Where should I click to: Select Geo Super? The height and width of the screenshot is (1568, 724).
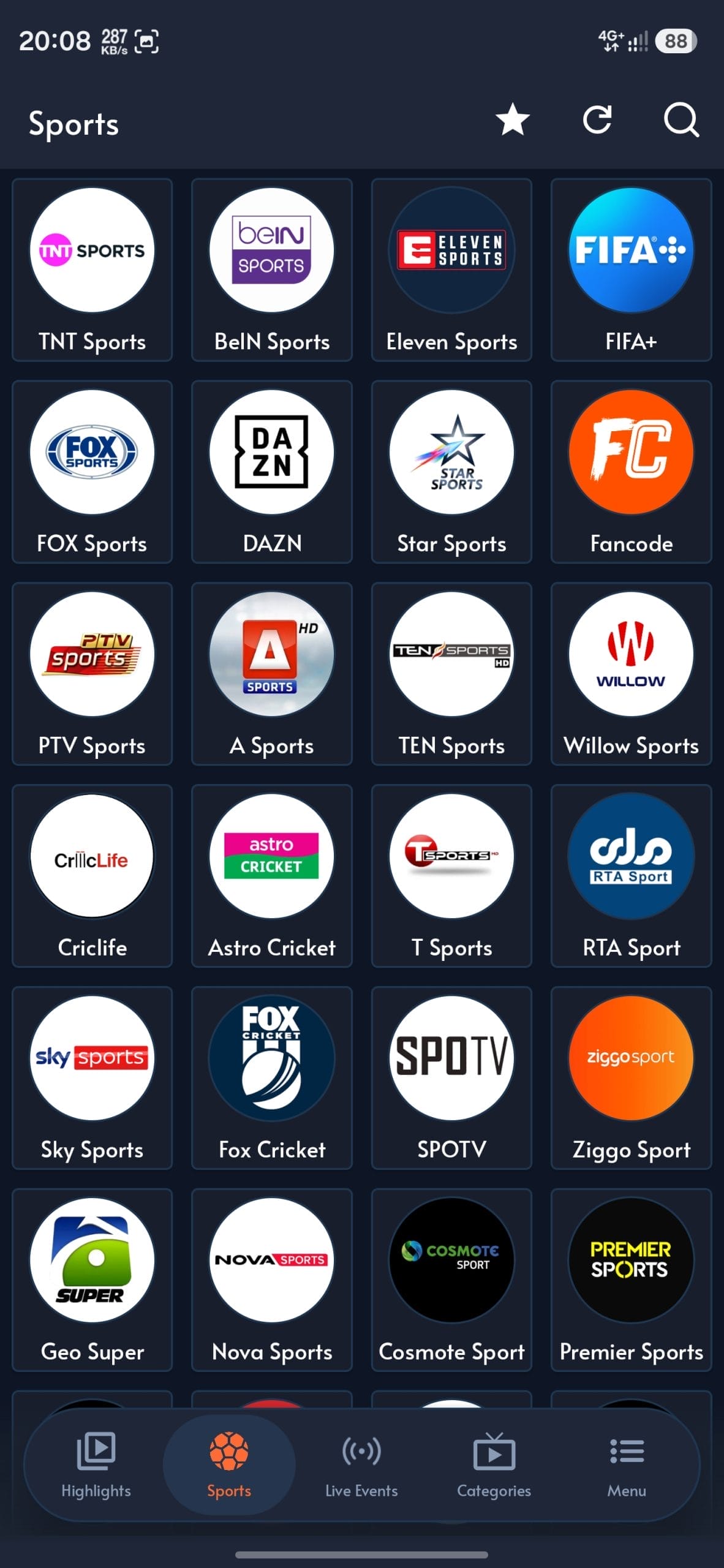point(92,1280)
